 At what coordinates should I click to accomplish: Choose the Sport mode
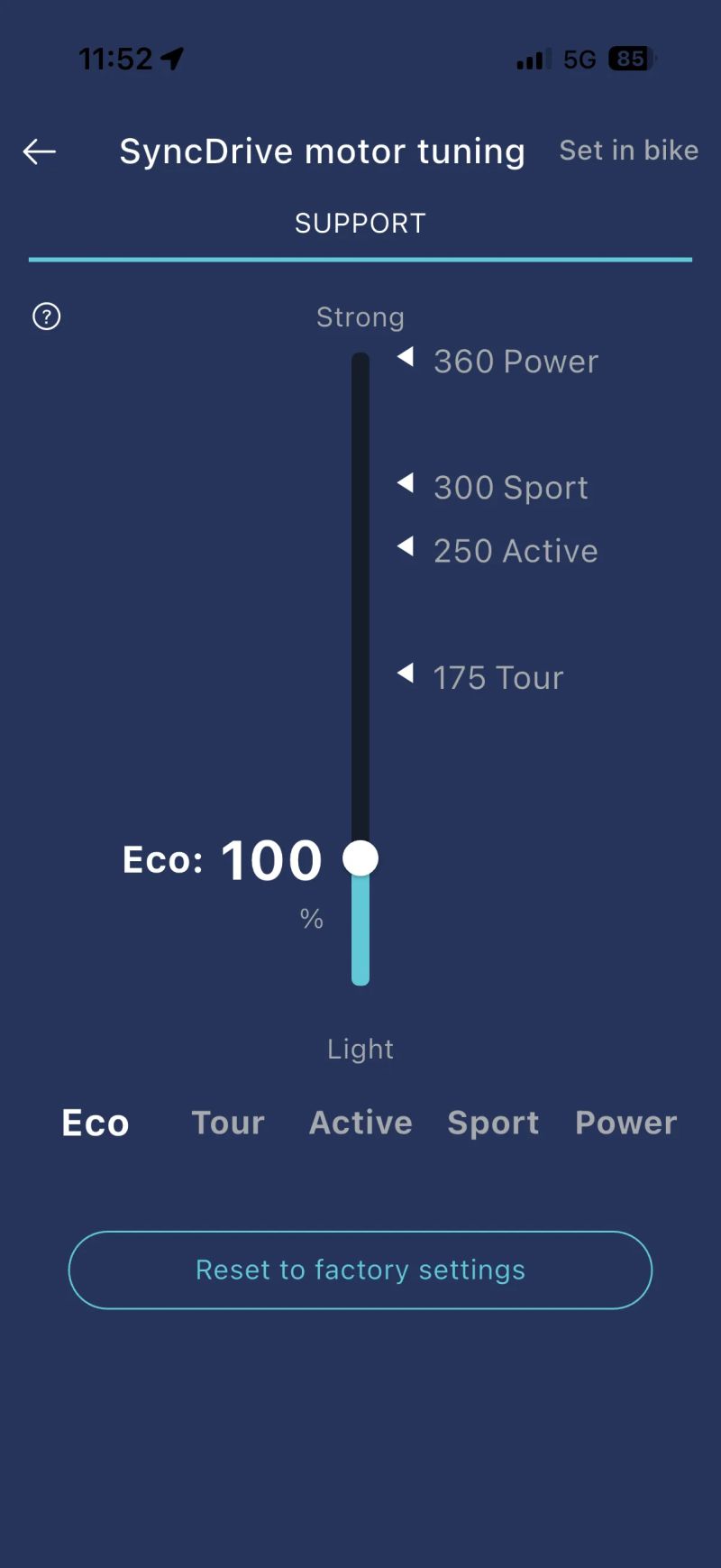click(x=493, y=1123)
